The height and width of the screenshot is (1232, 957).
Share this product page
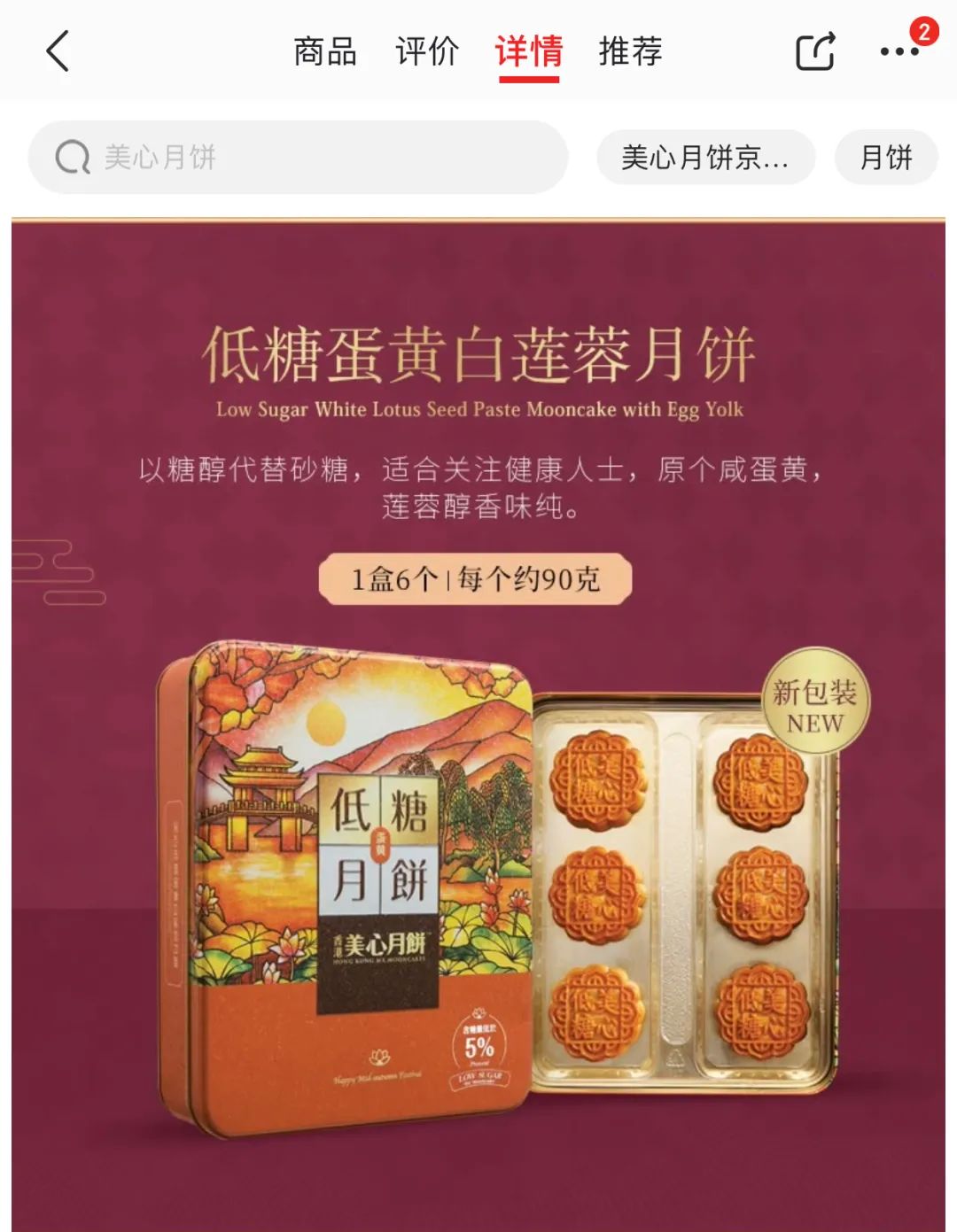click(x=815, y=51)
